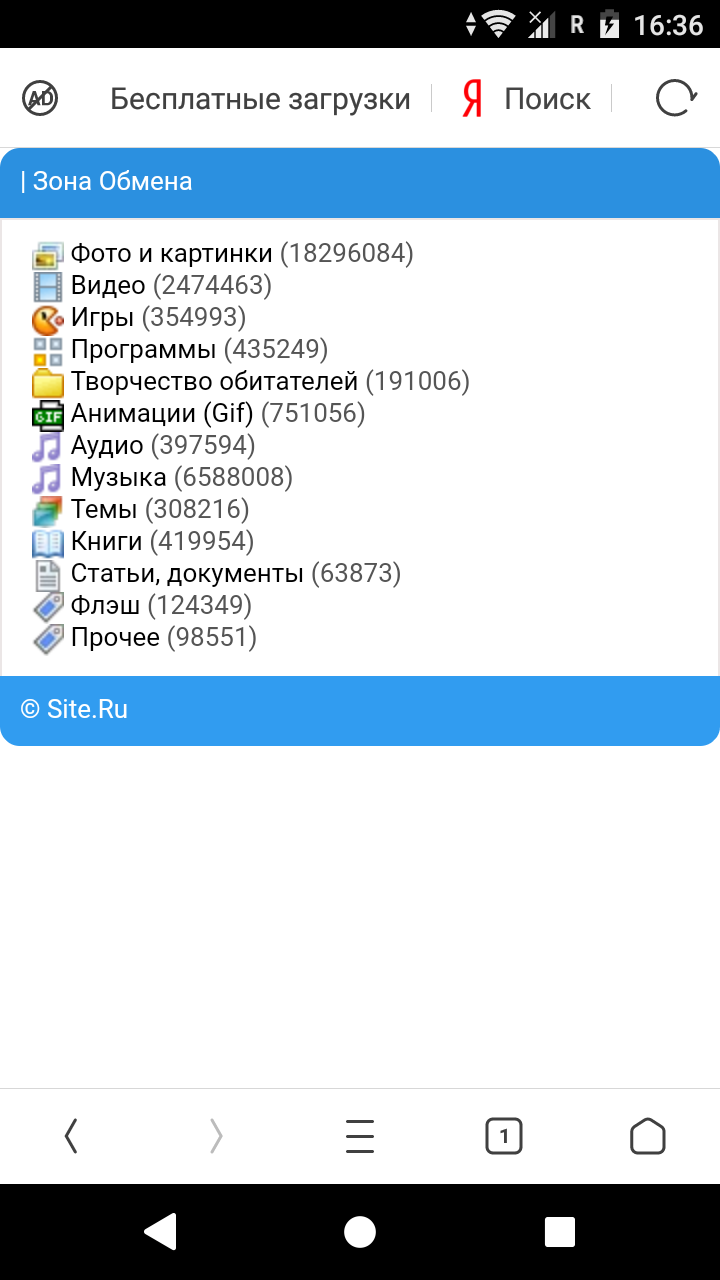Open the Музыка category
This screenshot has height=1280, width=720.
(x=118, y=477)
